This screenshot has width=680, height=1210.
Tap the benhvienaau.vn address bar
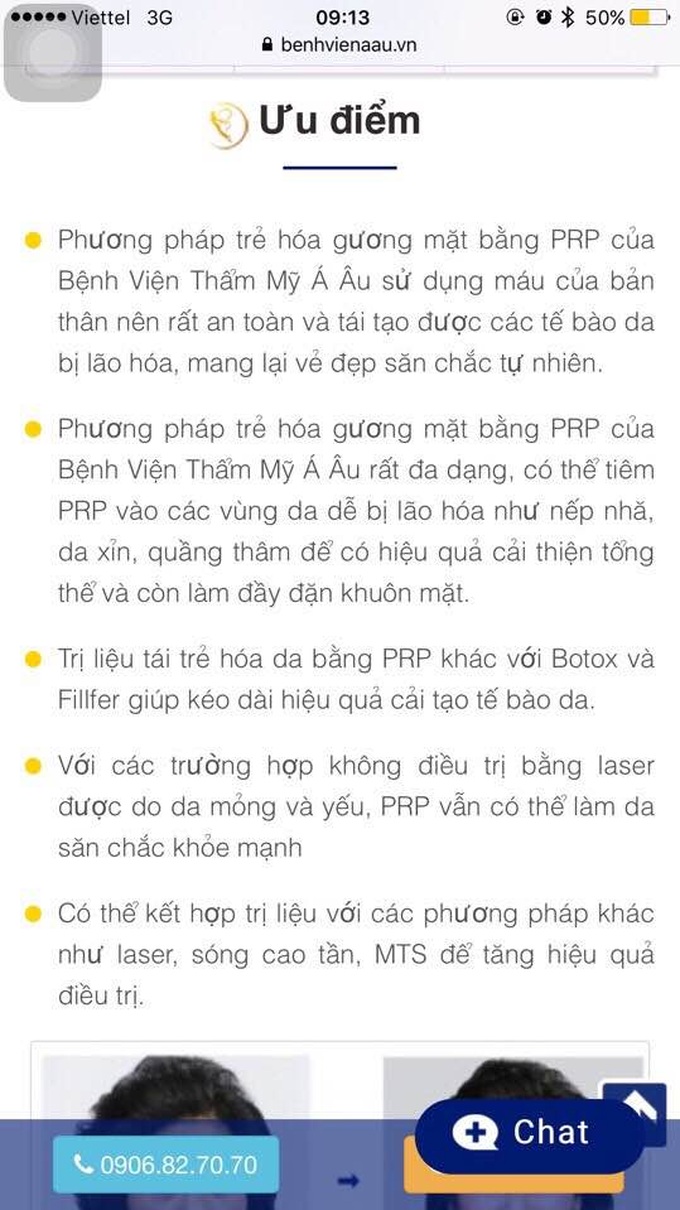click(x=340, y=45)
